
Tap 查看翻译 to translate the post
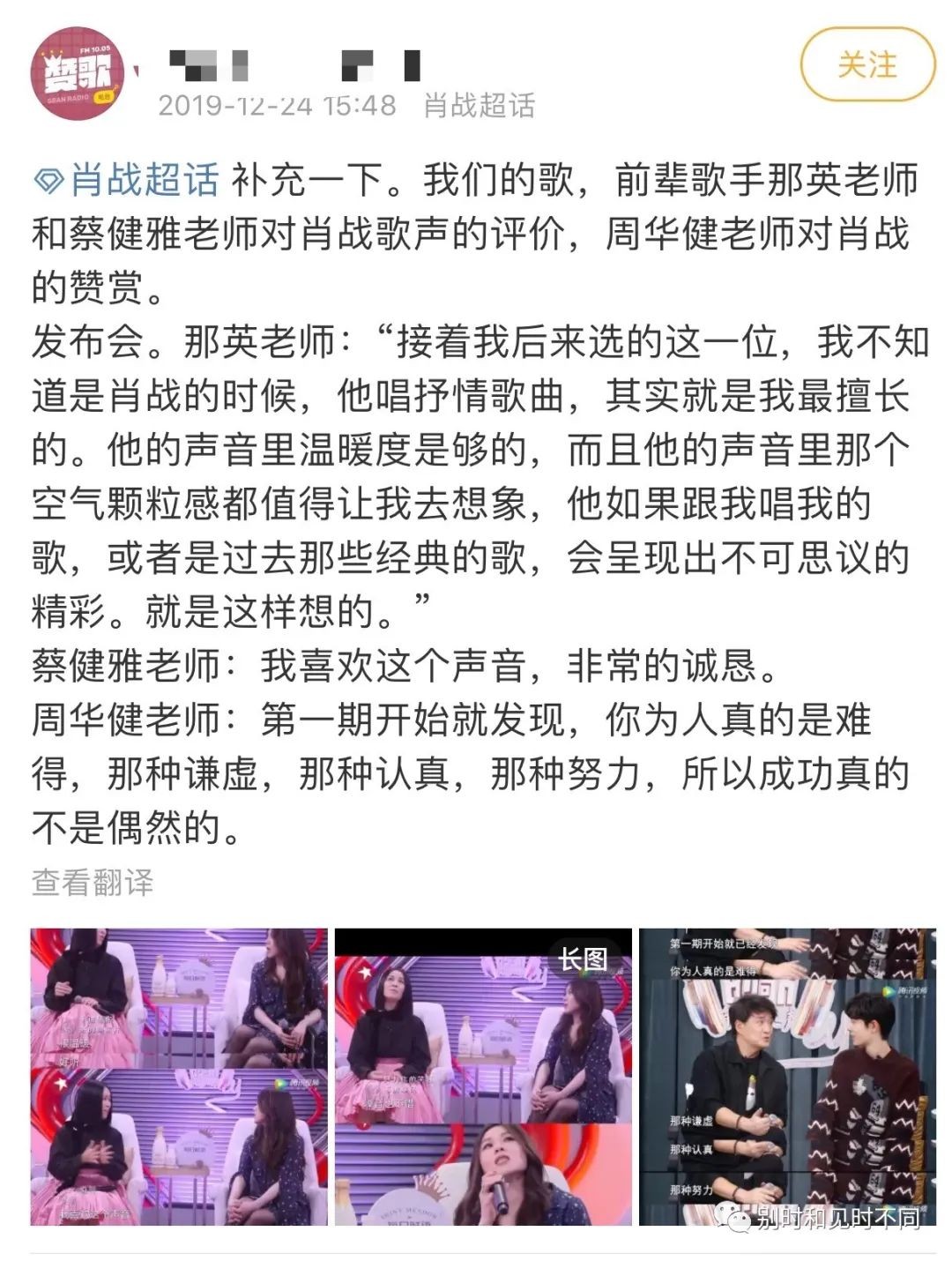pyautogui.click(x=93, y=882)
